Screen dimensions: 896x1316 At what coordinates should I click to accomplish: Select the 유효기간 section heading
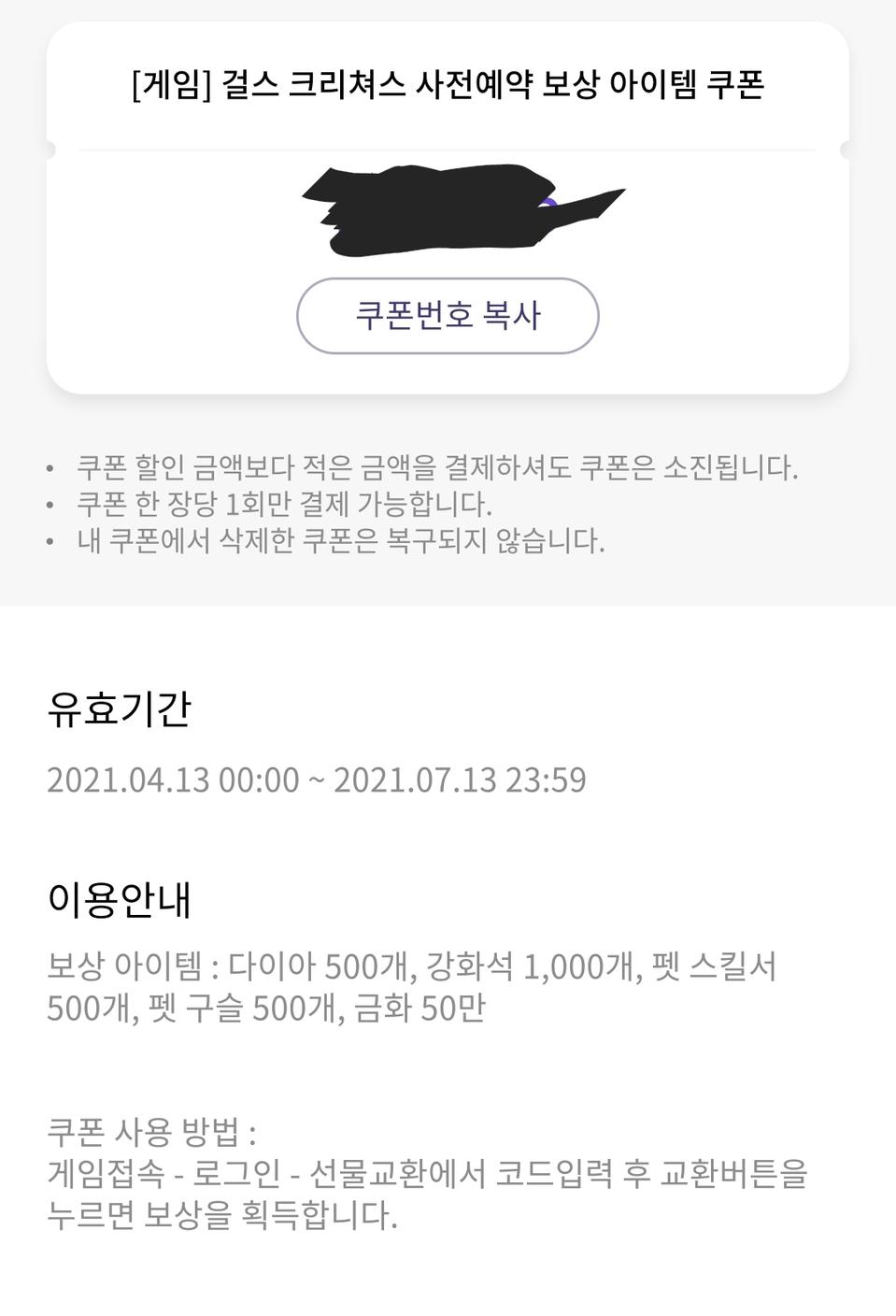pos(115,712)
